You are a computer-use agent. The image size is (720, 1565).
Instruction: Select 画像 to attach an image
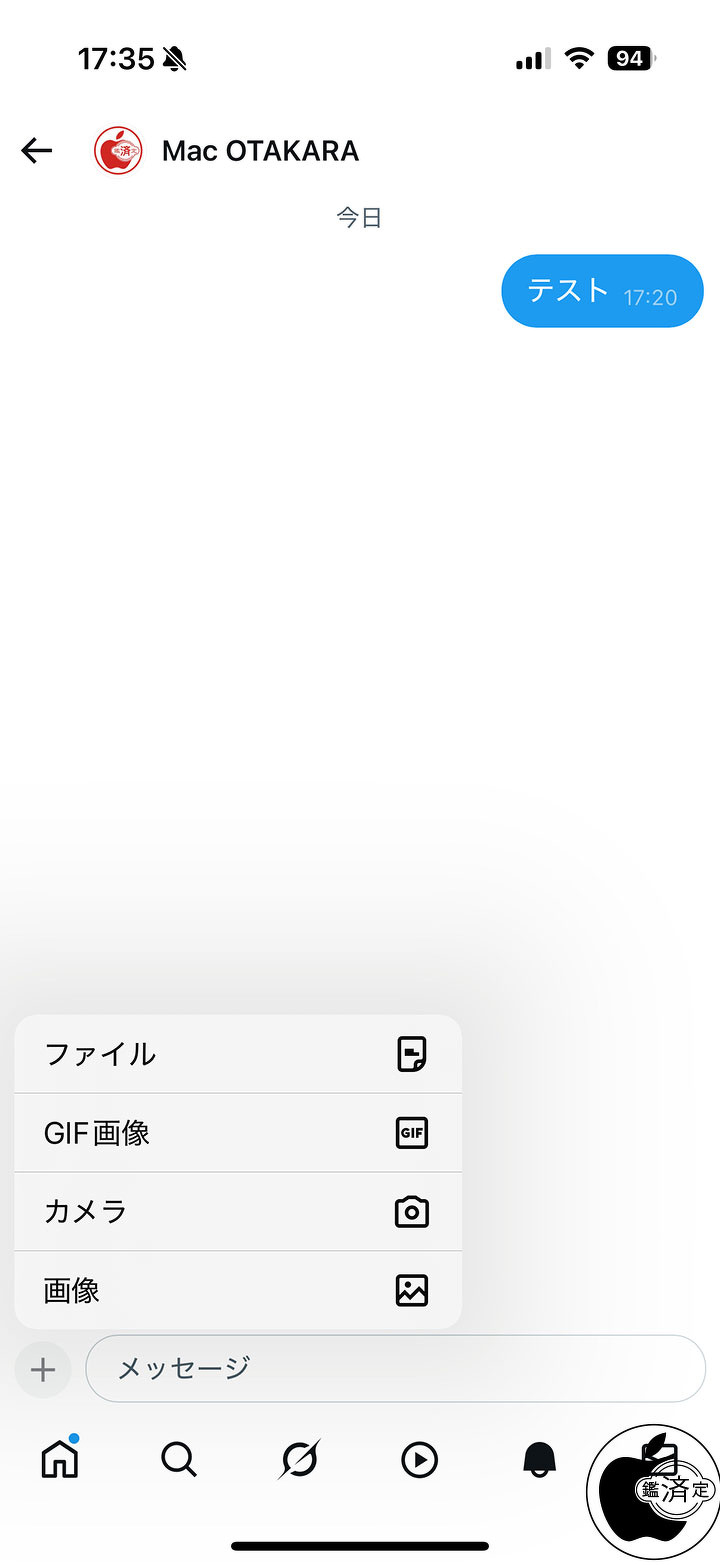click(x=238, y=1290)
